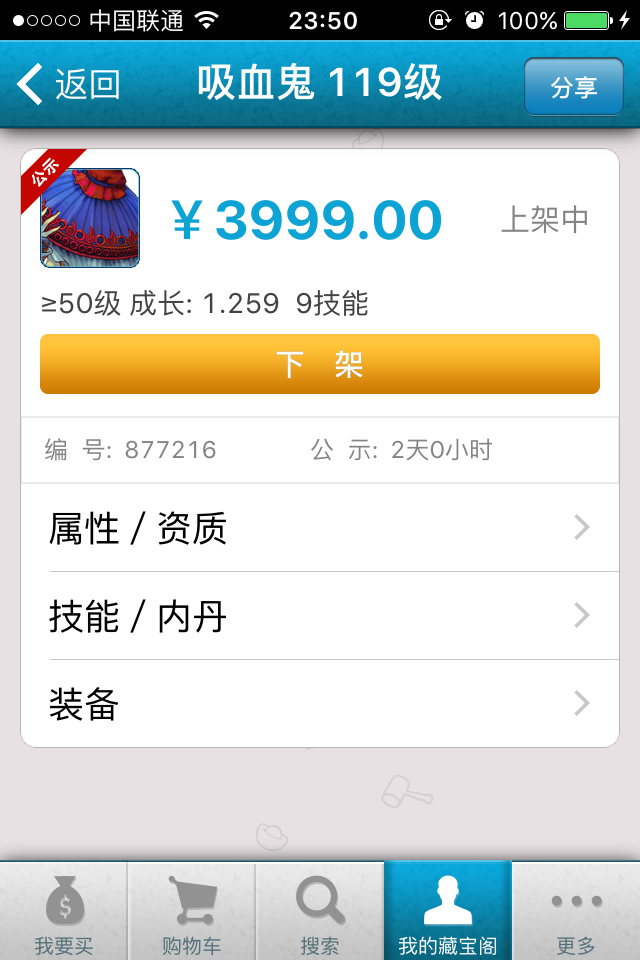
Task: Open 属性 / 资质 details
Action: click(x=320, y=528)
